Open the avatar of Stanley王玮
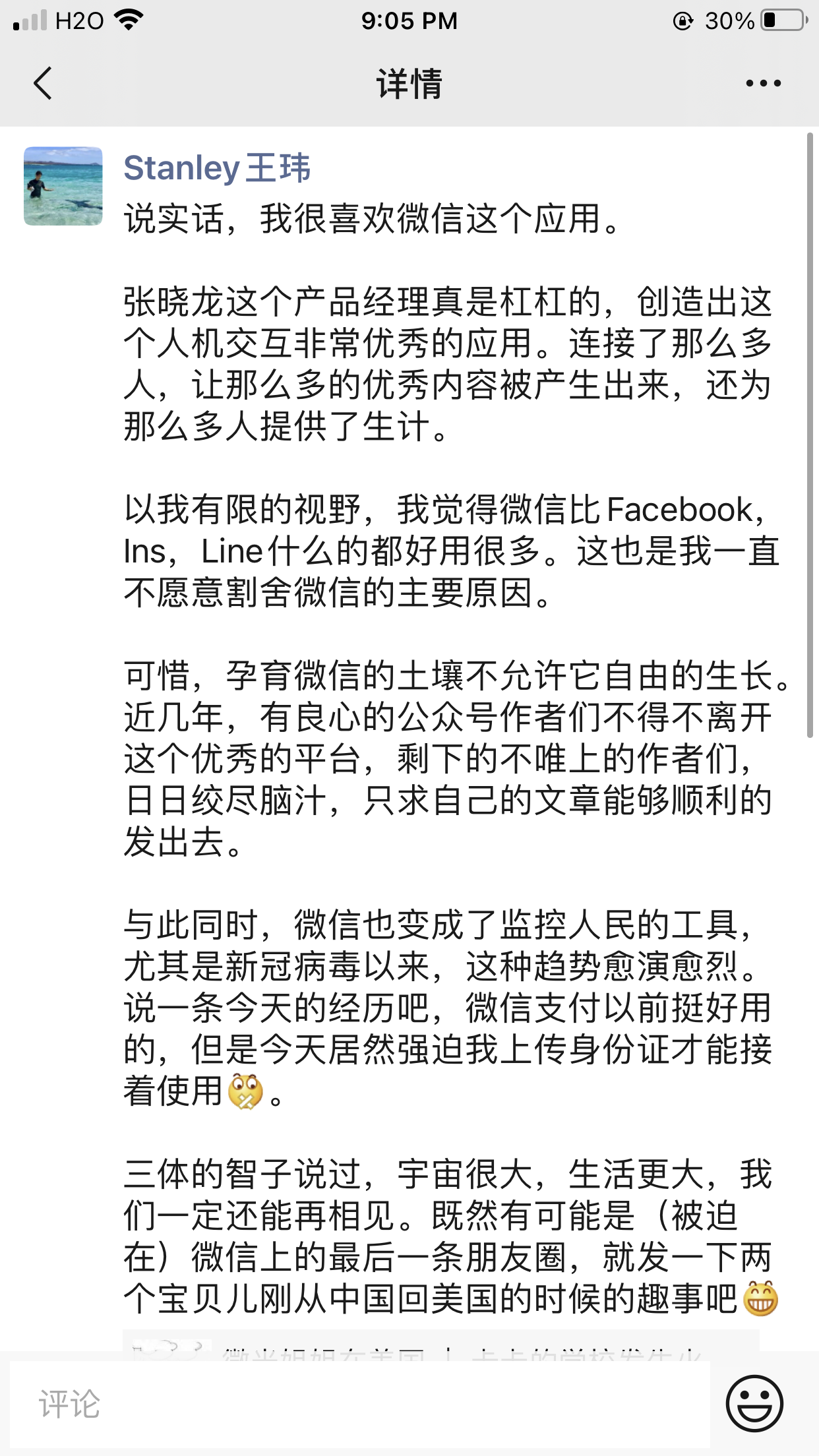The height and width of the screenshot is (1456, 819). point(63,186)
